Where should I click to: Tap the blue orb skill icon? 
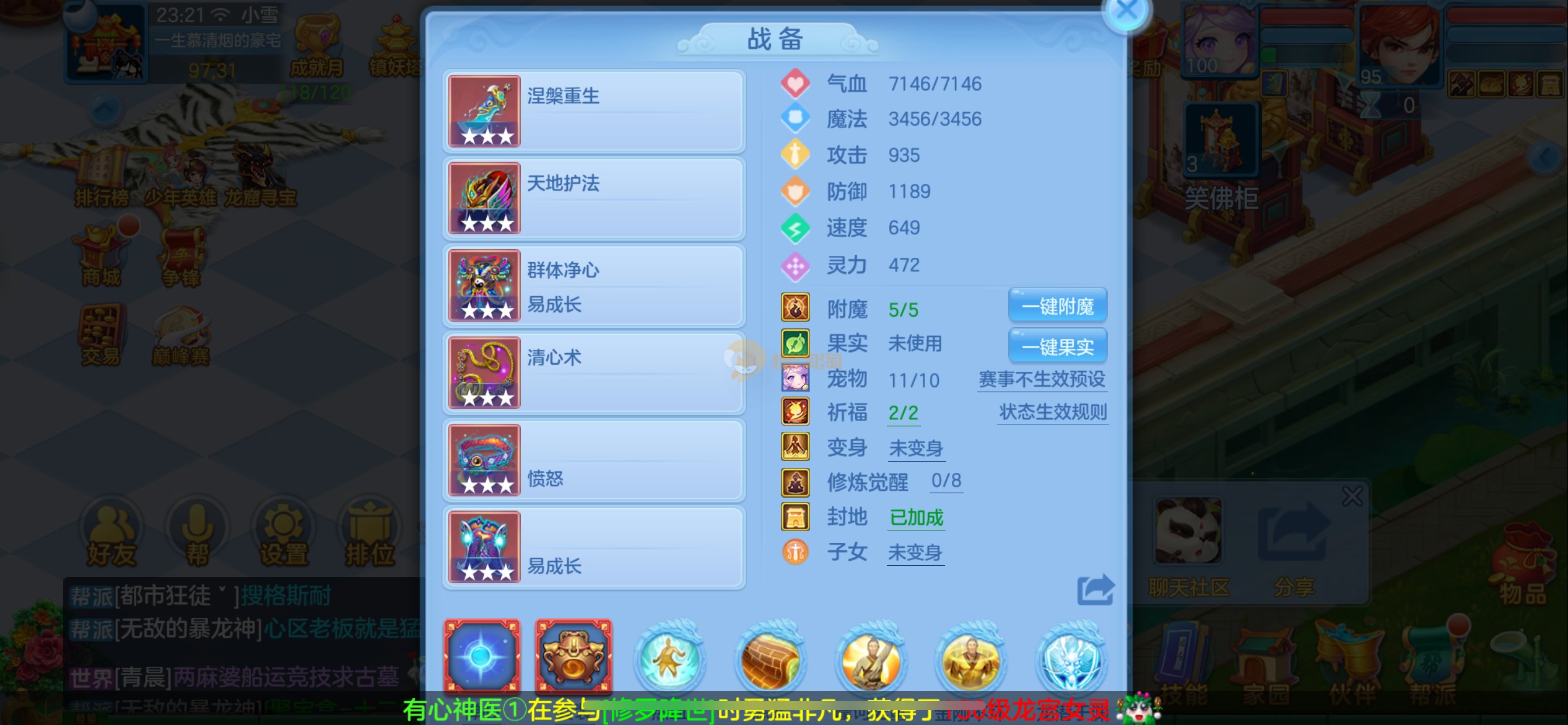pyautogui.click(x=482, y=656)
